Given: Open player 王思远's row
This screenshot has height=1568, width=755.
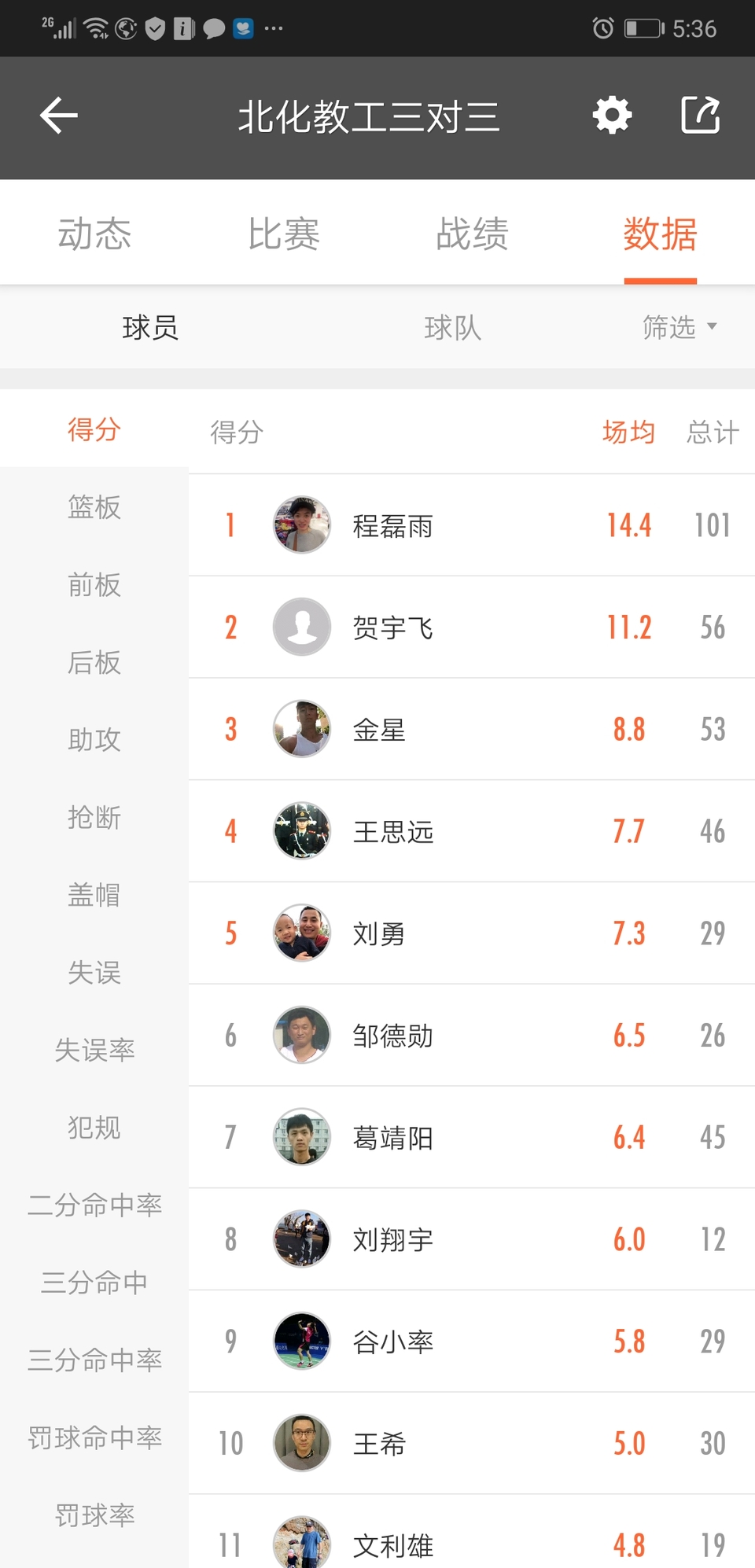Looking at the screenshot, I should click(x=472, y=830).
